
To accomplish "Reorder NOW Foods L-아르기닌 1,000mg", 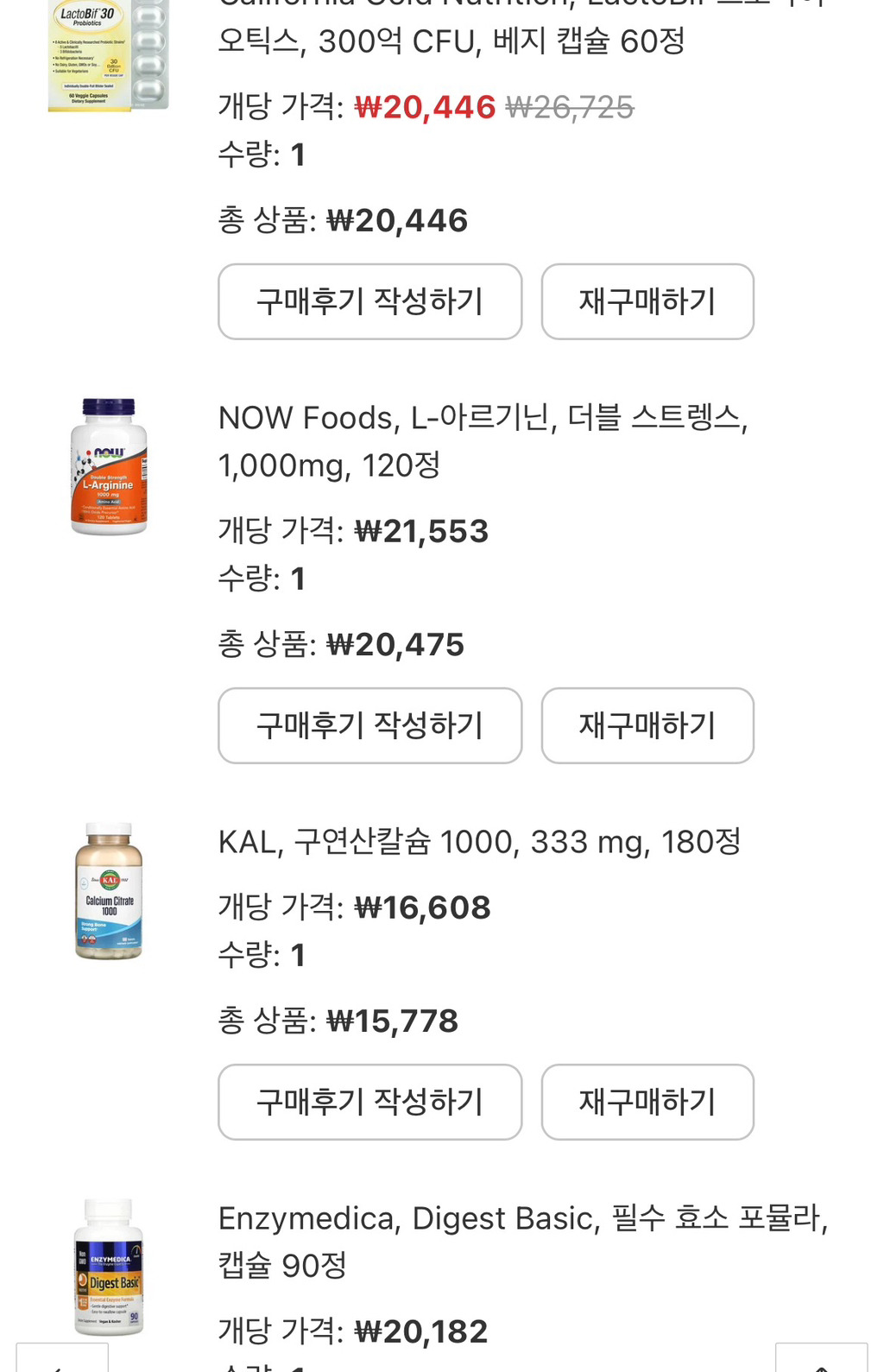I will [647, 725].
